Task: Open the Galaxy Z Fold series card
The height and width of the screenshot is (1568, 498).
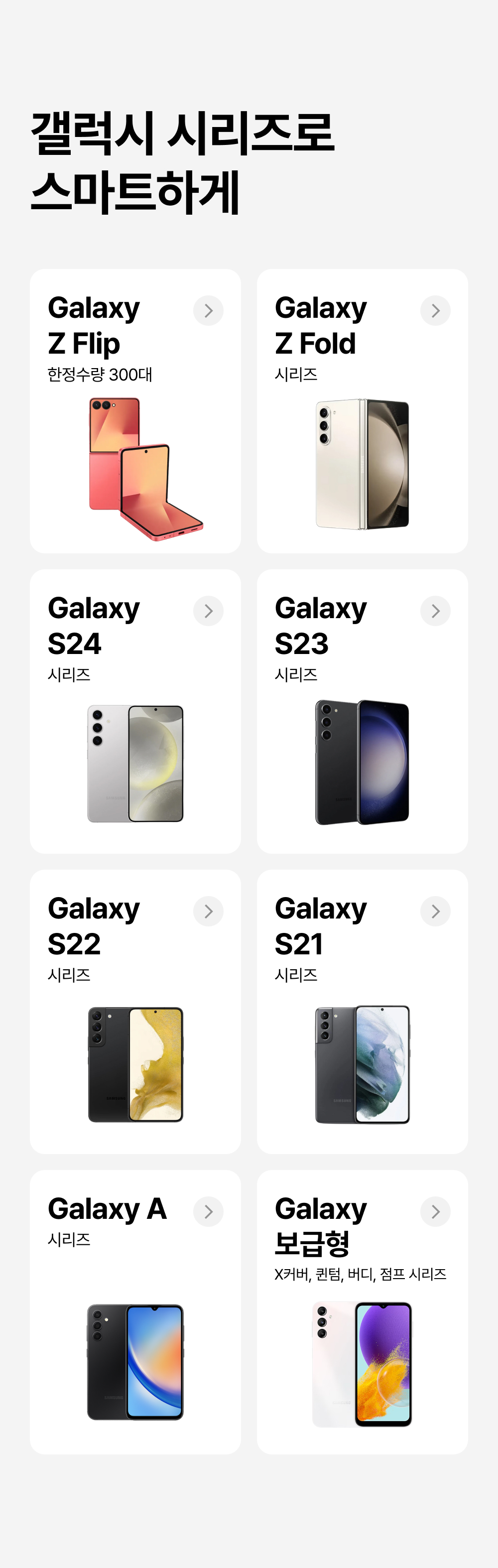Action: 362,411
